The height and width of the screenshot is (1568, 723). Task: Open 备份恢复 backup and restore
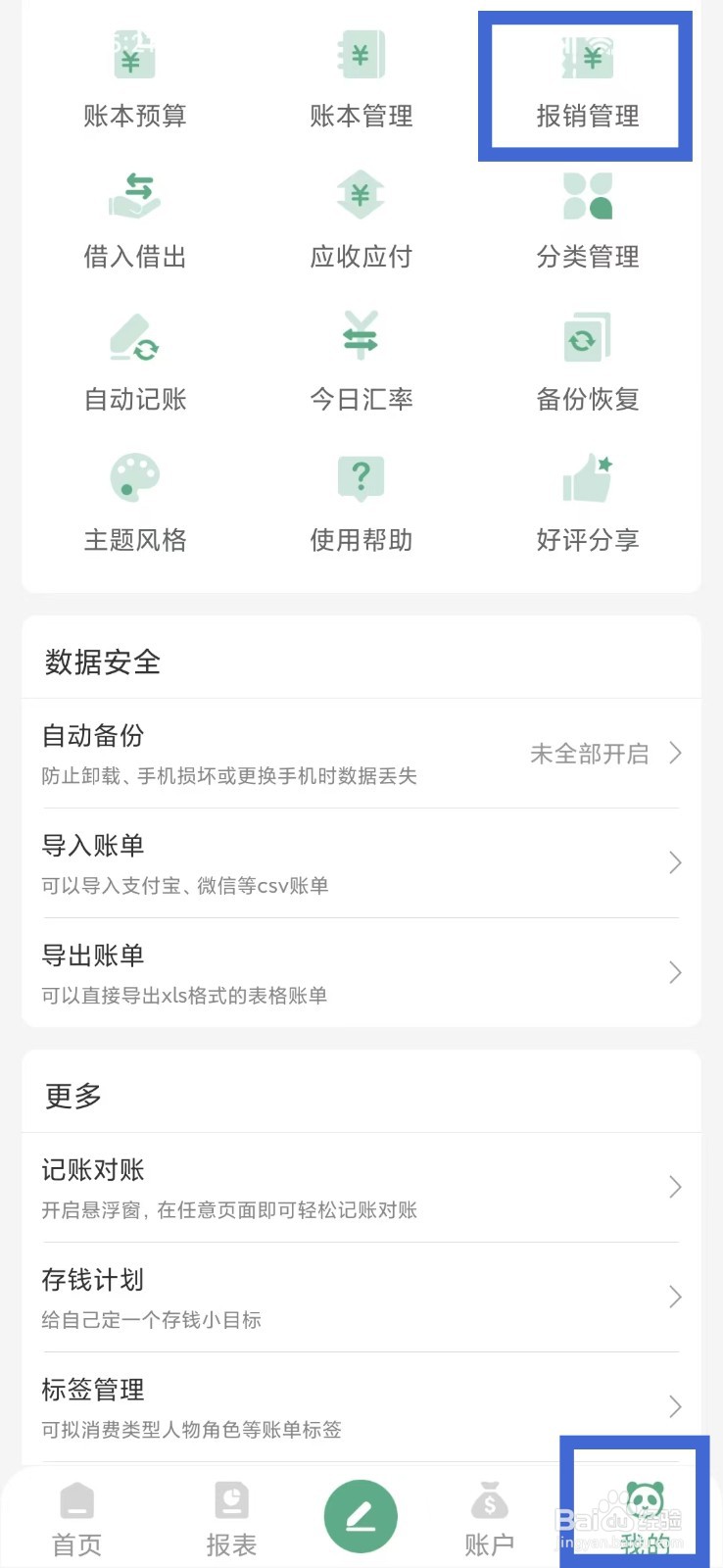588,365
